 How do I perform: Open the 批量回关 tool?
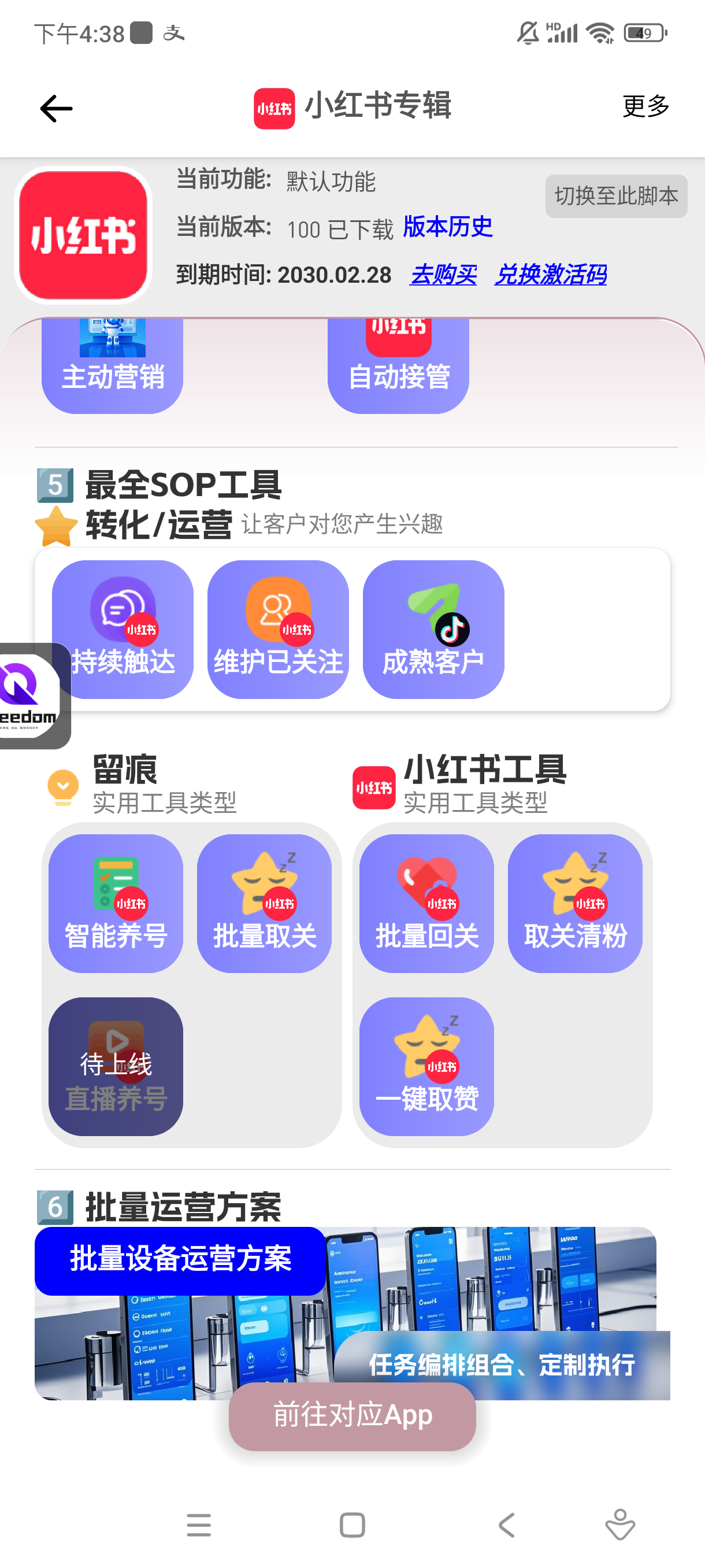(x=426, y=903)
